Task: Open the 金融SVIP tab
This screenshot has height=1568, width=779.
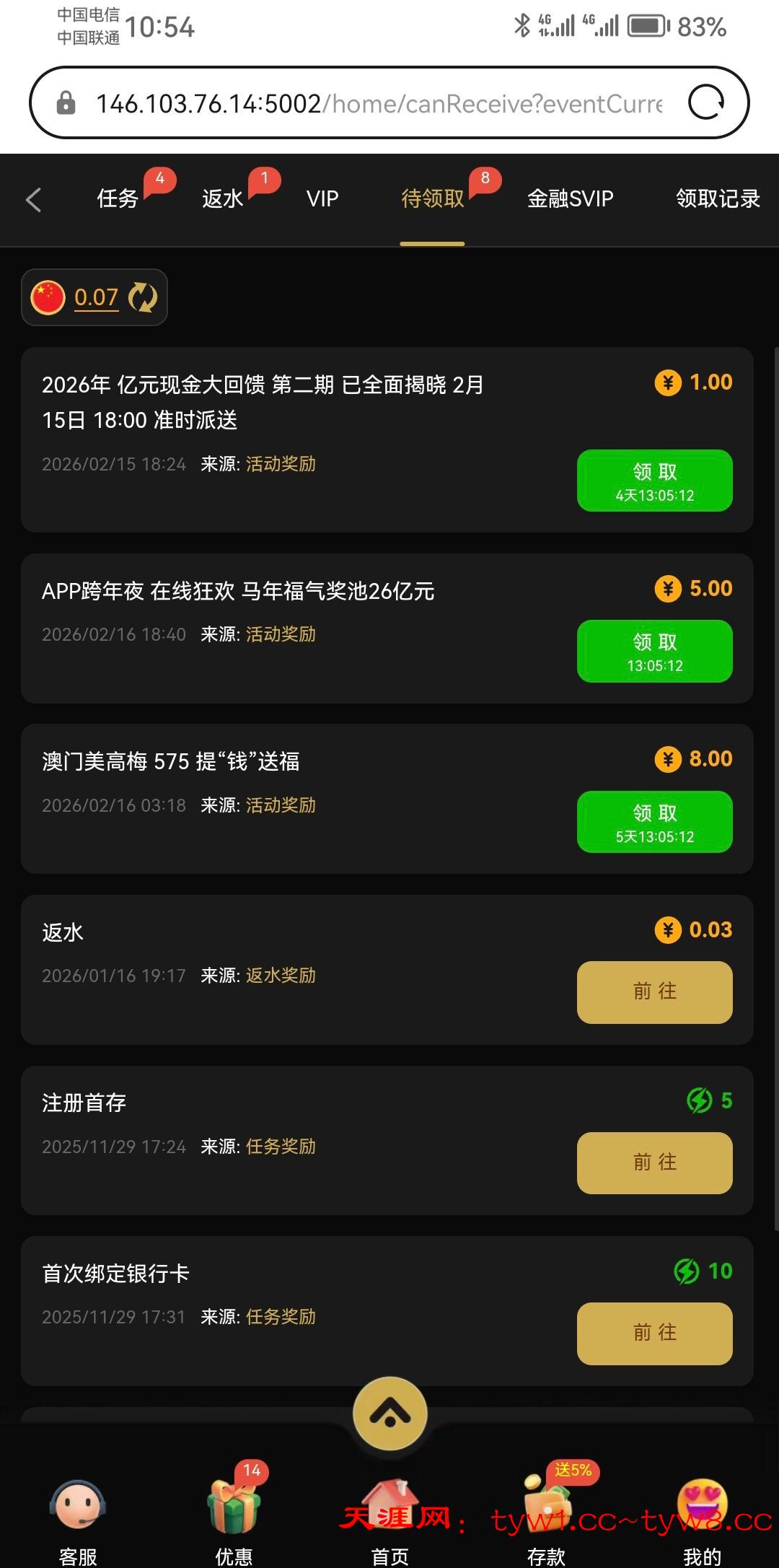Action: coord(570,198)
